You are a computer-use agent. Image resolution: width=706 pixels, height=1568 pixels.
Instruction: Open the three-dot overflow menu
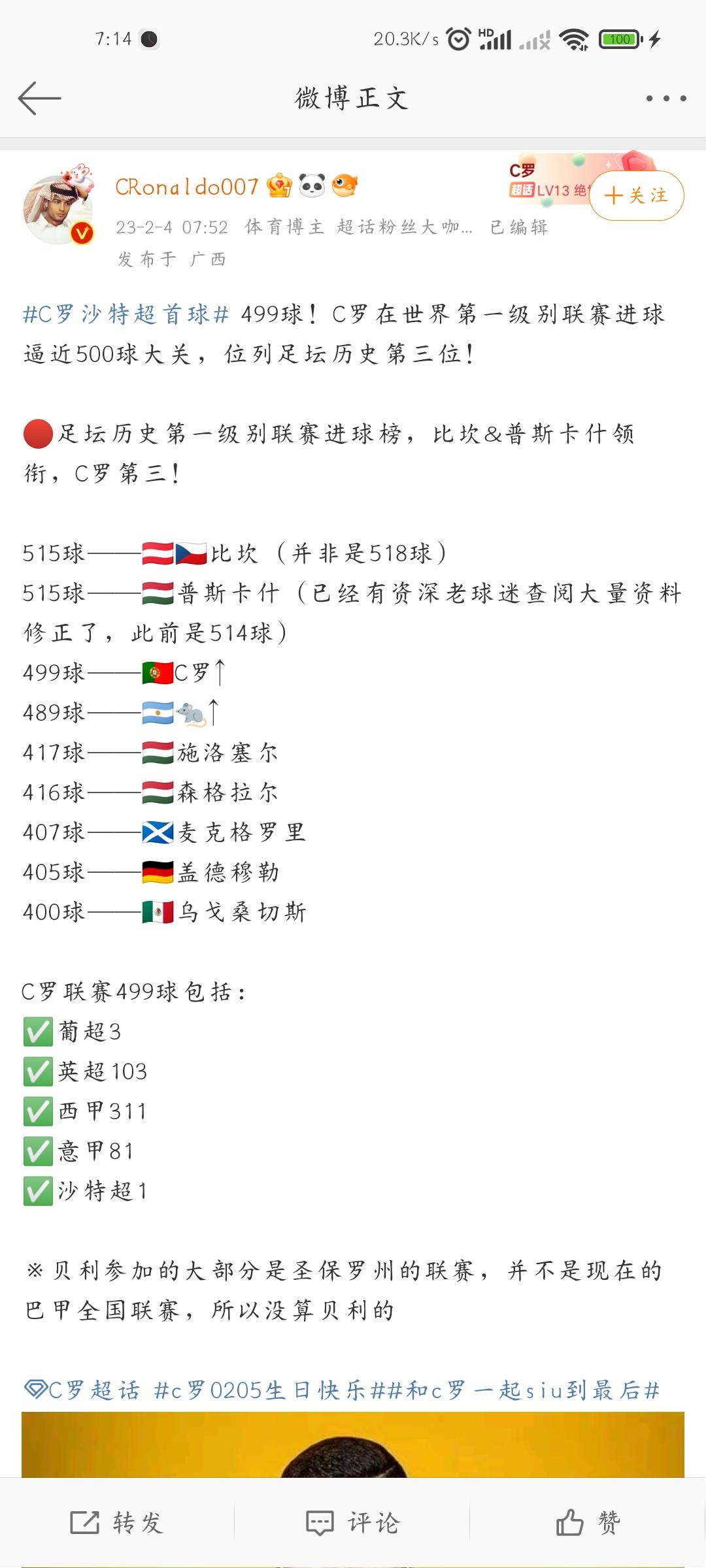665,99
